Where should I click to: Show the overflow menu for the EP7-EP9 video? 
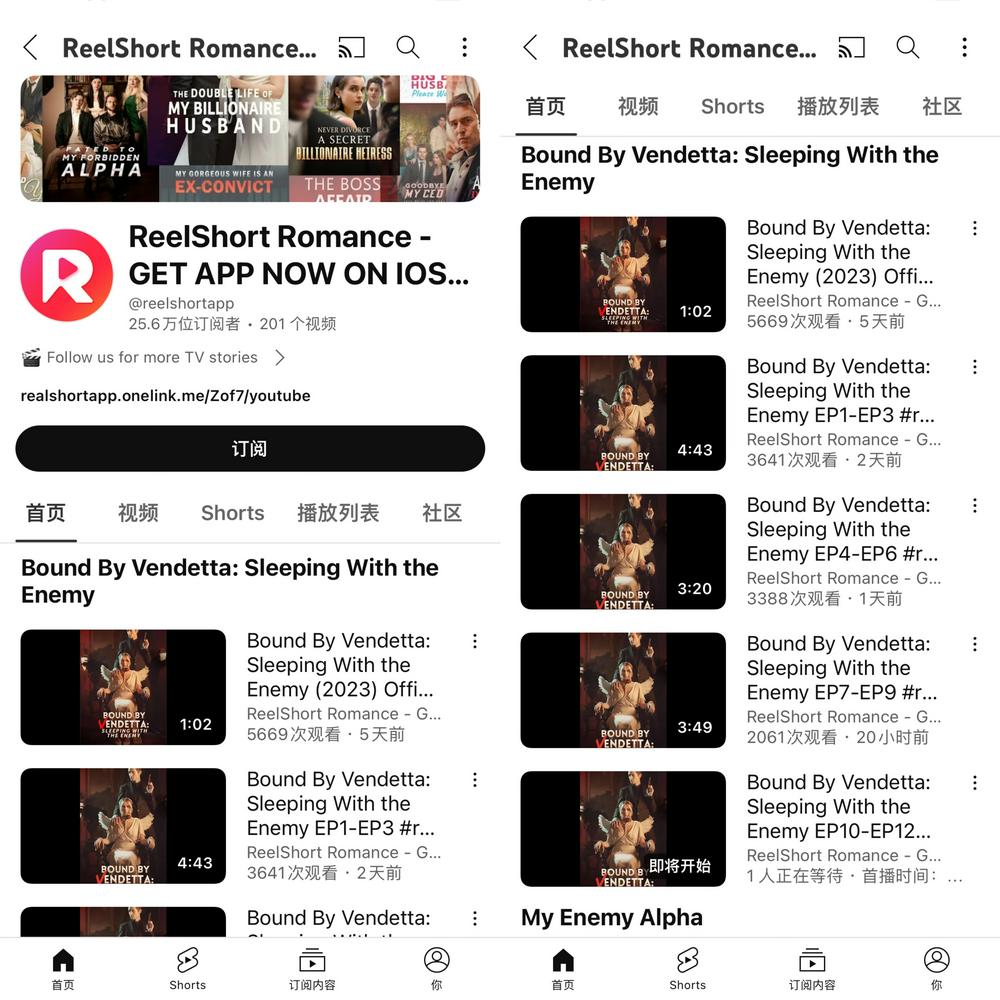click(975, 645)
